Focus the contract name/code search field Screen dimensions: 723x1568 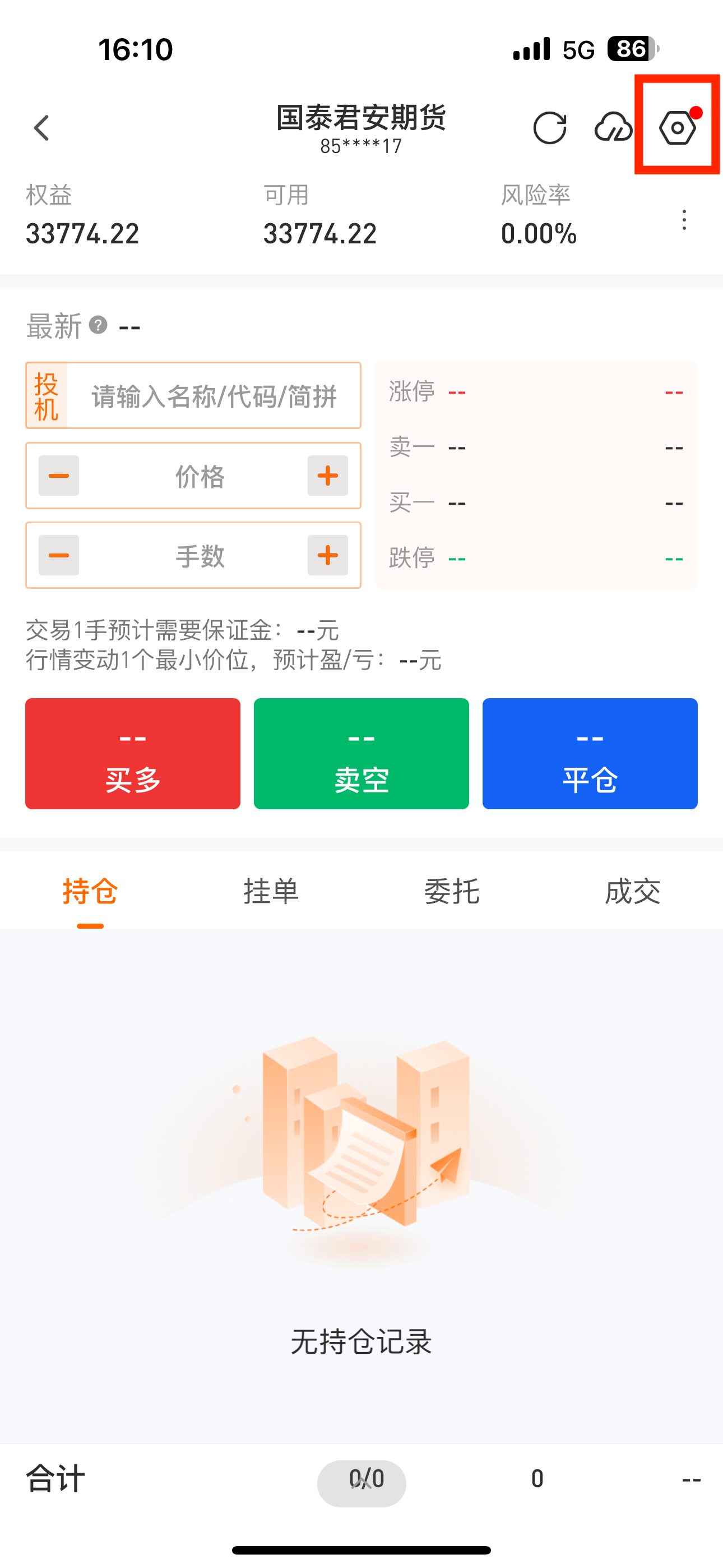[213, 396]
